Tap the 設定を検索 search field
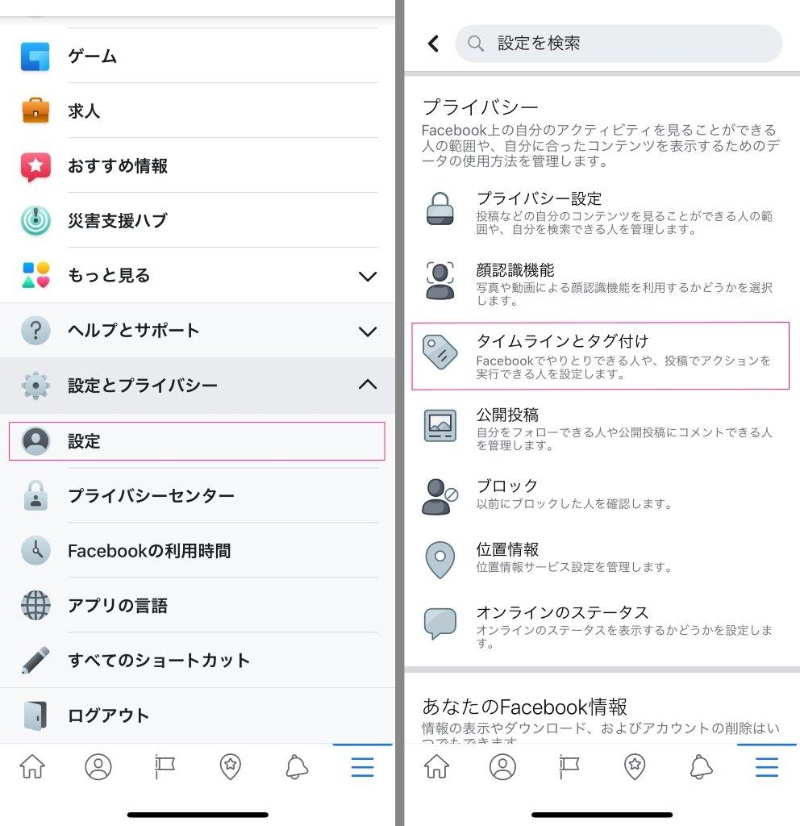Image resolution: width=800 pixels, height=826 pixels. point(618,44)
